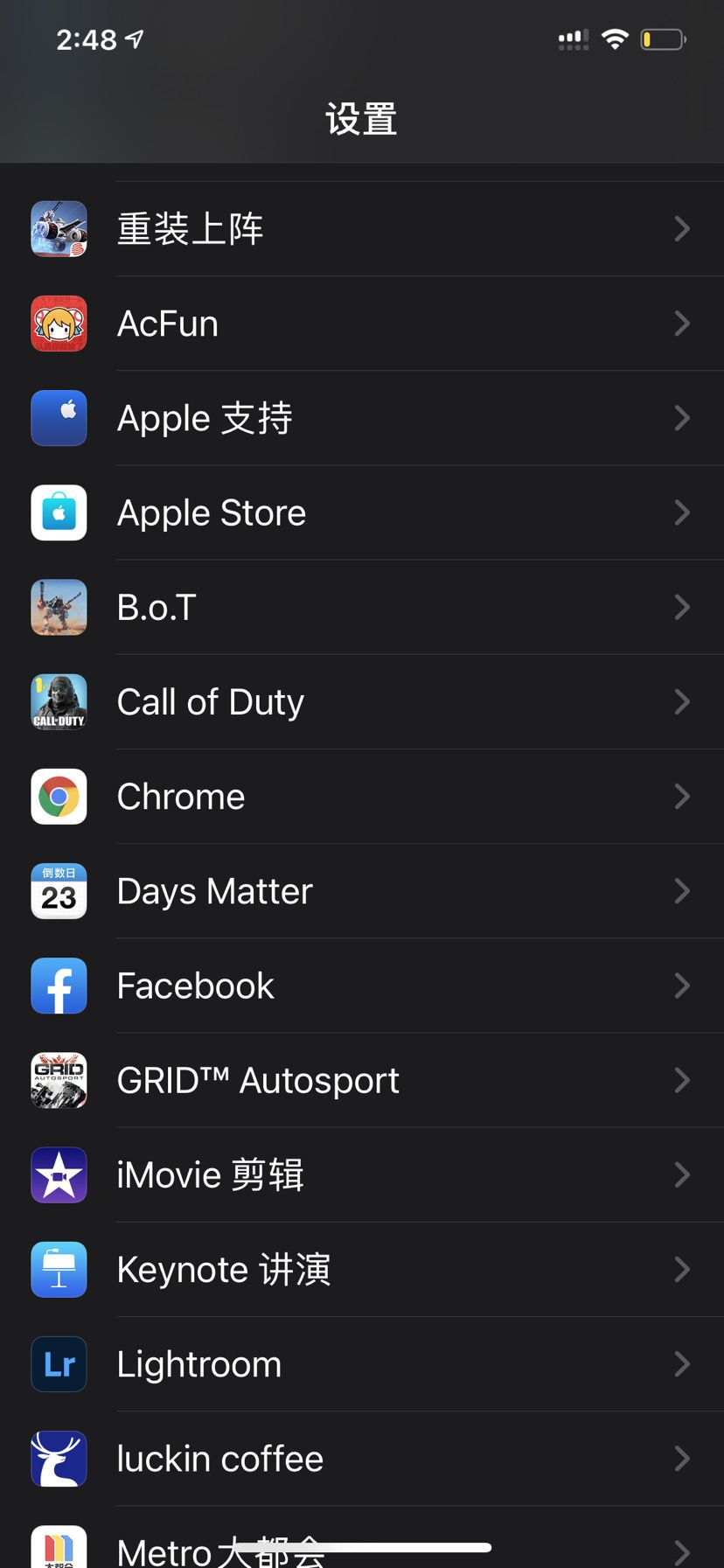Go to Chrome settings
This screenshot has width=724, height=1568.
click(x=362, y=797)
